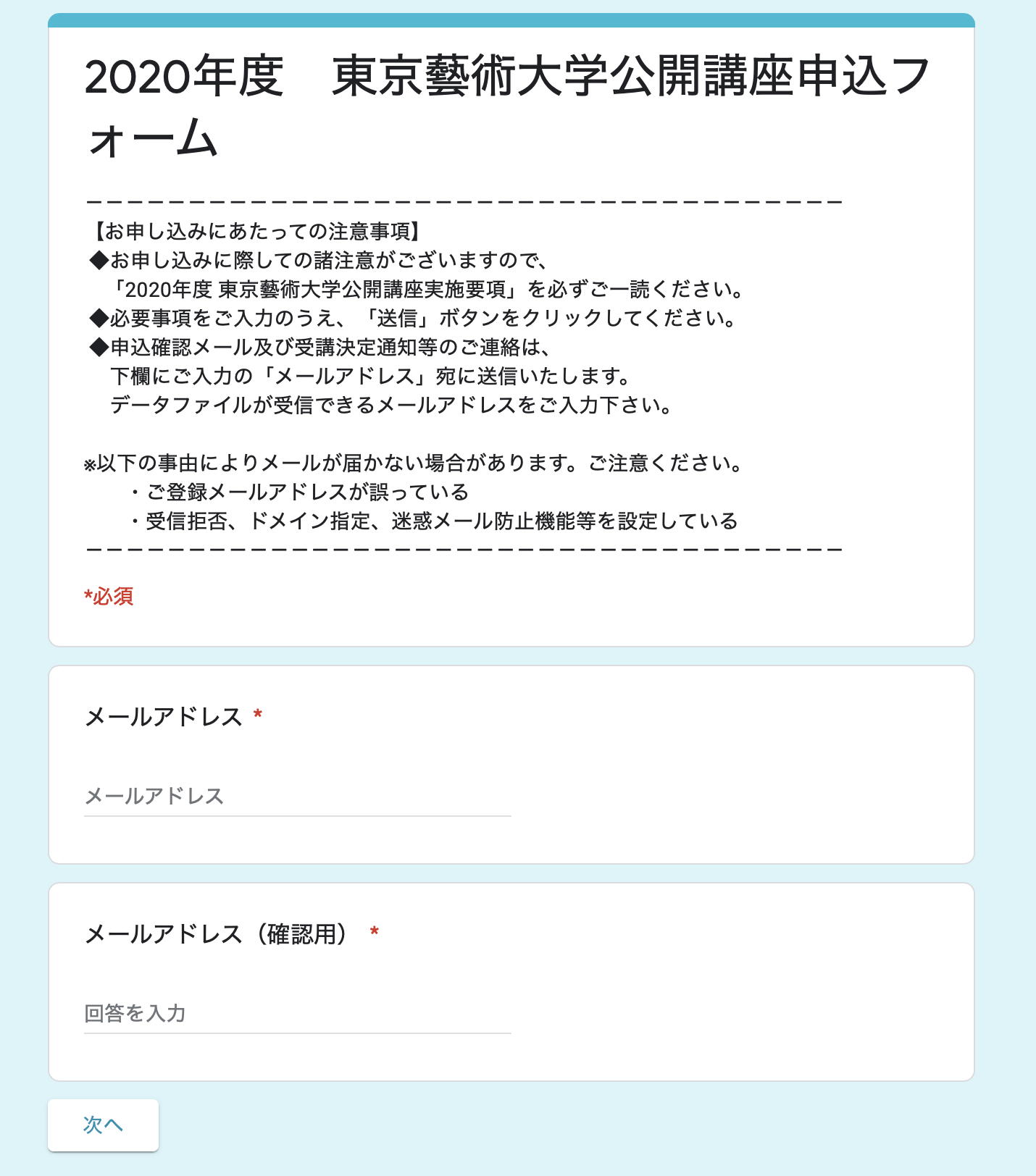The height and width of the screenshot is (1176, 1036).
Task: Focus the メールアドレス（確認用） answer field
Action: [297, 1014]
